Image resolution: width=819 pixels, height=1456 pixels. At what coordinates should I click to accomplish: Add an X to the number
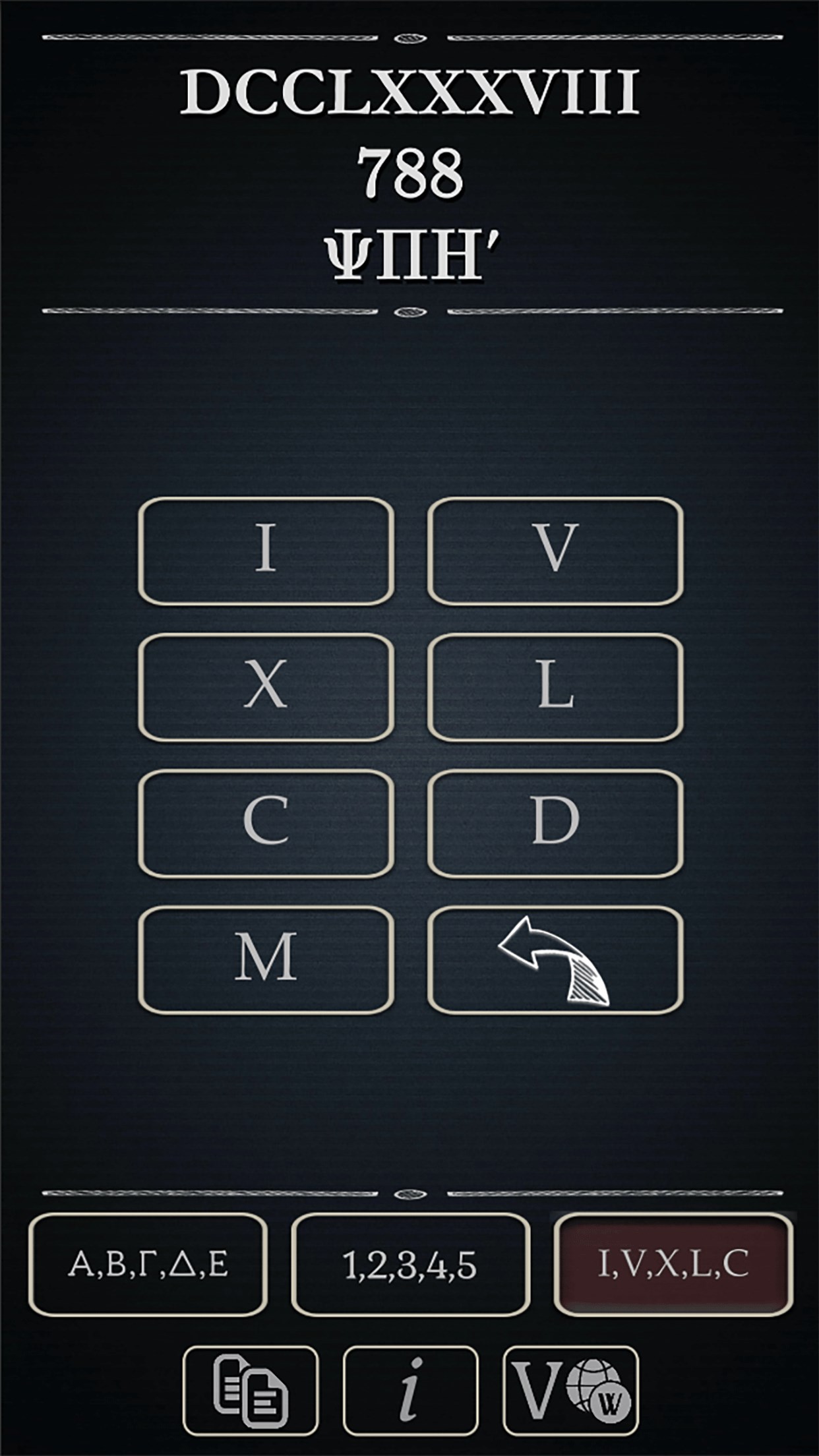[x=266, y=687]
